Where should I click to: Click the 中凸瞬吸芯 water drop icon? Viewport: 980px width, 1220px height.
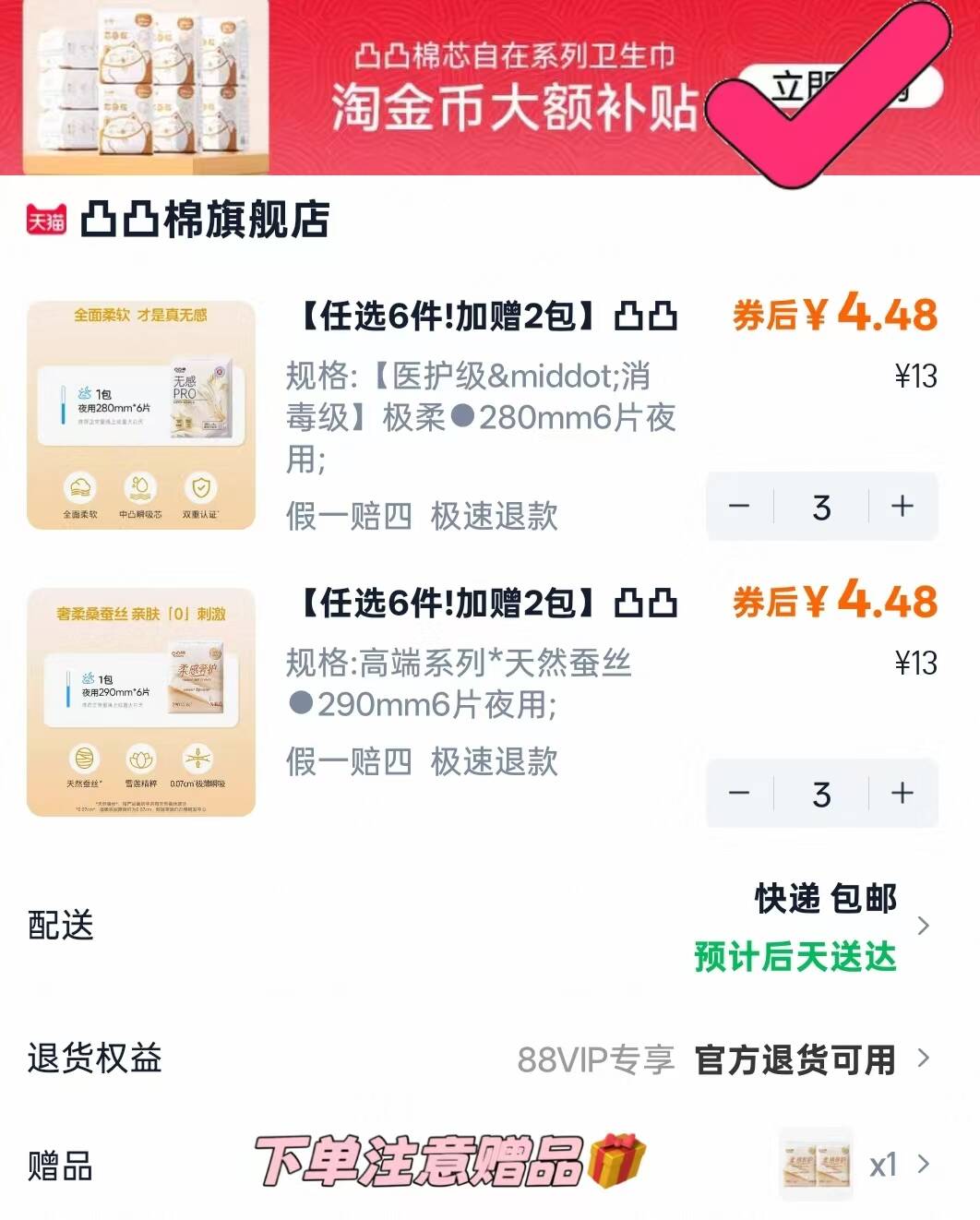pyautogui.click(x=140, y=488)
